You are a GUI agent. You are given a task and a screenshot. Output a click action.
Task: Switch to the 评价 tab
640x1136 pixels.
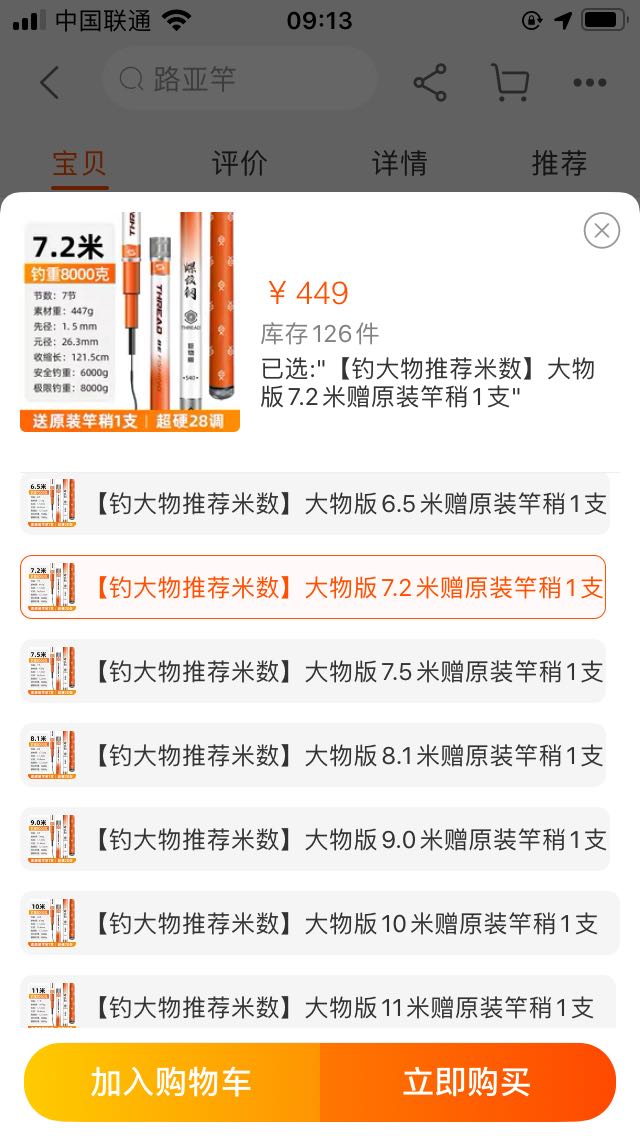[x=239, y=163]
